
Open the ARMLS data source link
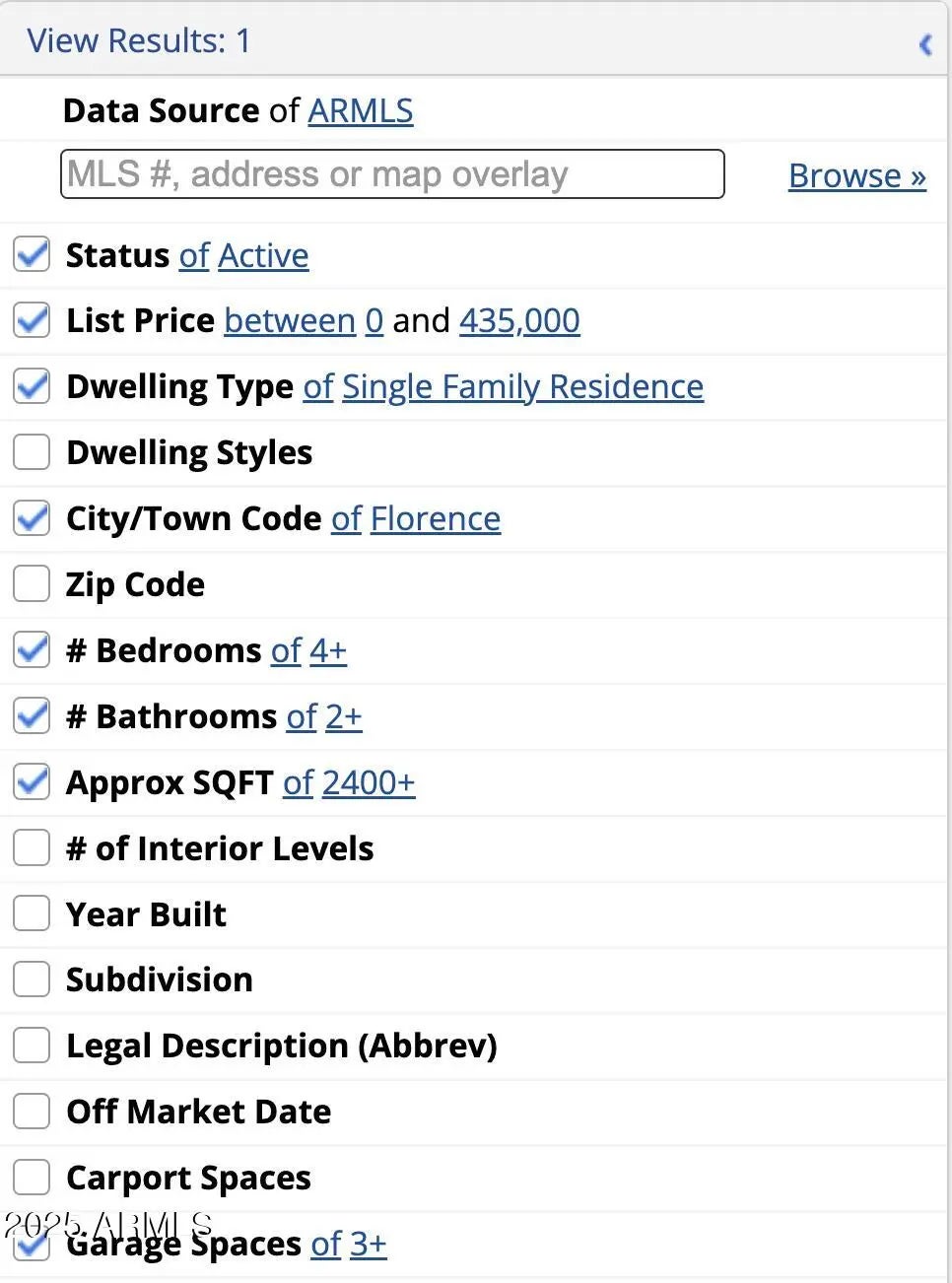coord(360,110)
